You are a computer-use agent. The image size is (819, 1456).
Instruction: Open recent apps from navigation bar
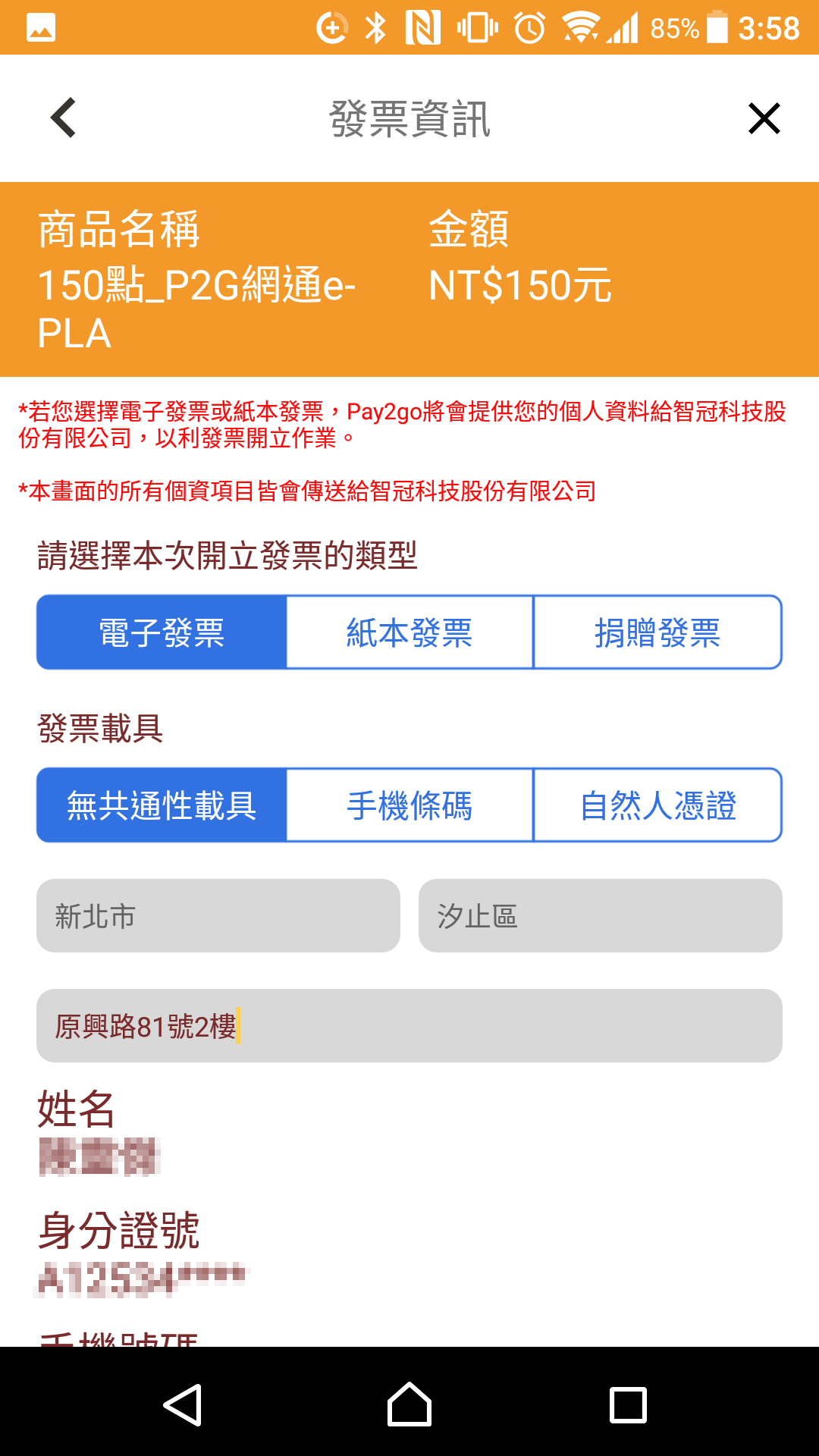628,1404
